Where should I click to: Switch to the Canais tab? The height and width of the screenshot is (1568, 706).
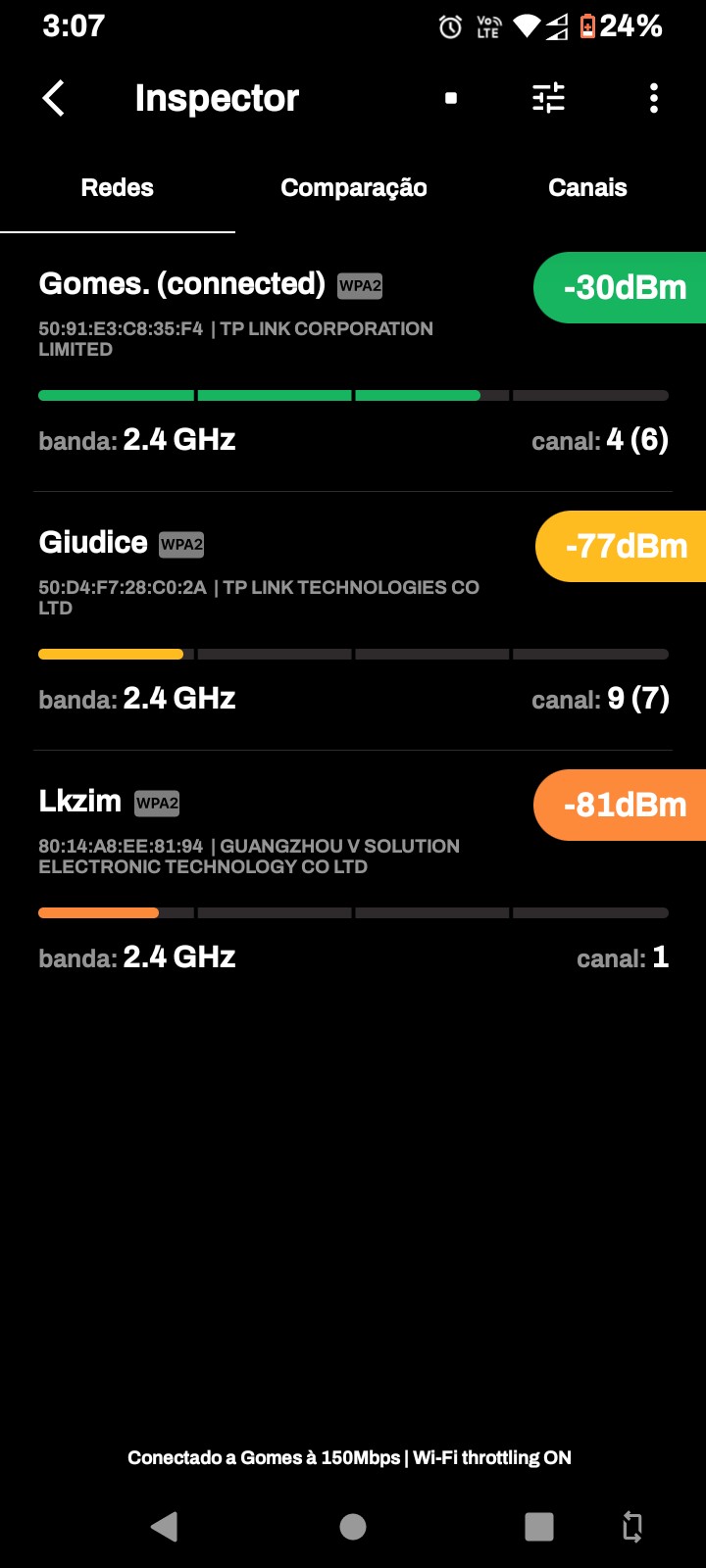pyautogui.click(x=587, y=188)
